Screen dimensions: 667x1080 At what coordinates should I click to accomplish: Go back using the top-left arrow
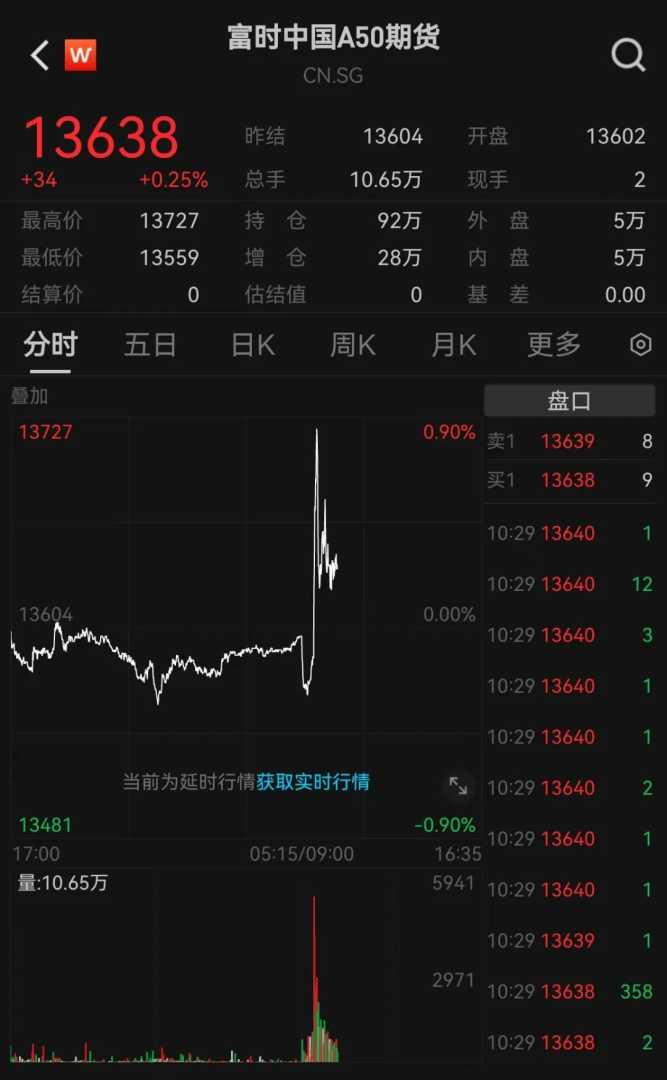click(40, 56)
